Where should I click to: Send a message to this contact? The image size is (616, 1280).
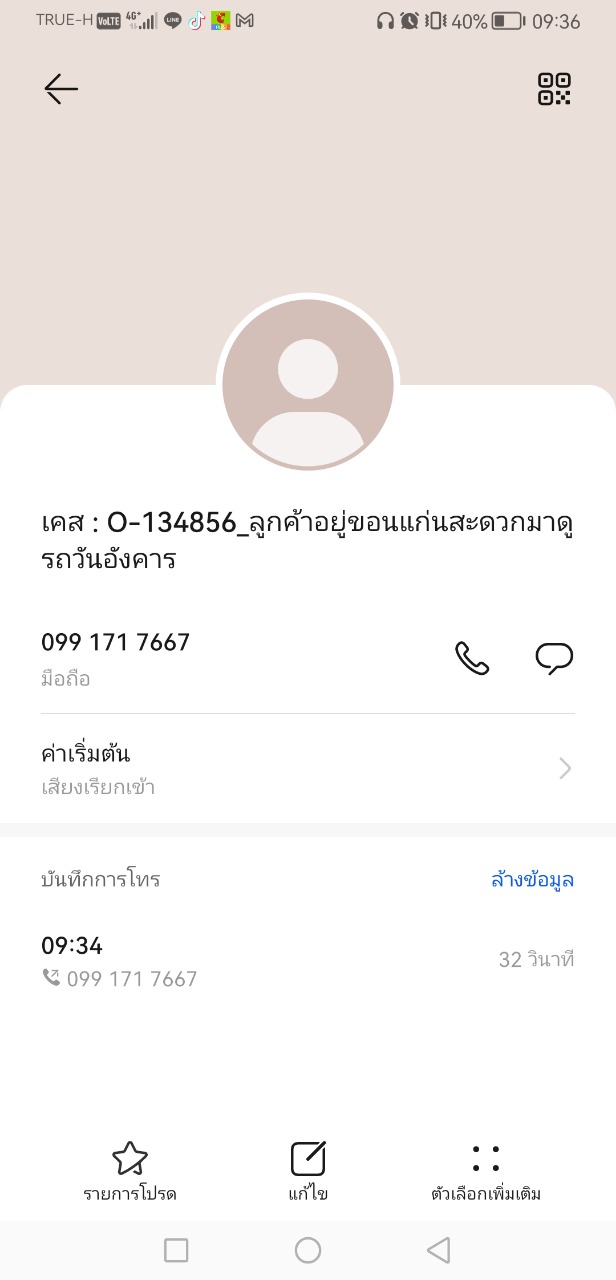click(554, 658)
